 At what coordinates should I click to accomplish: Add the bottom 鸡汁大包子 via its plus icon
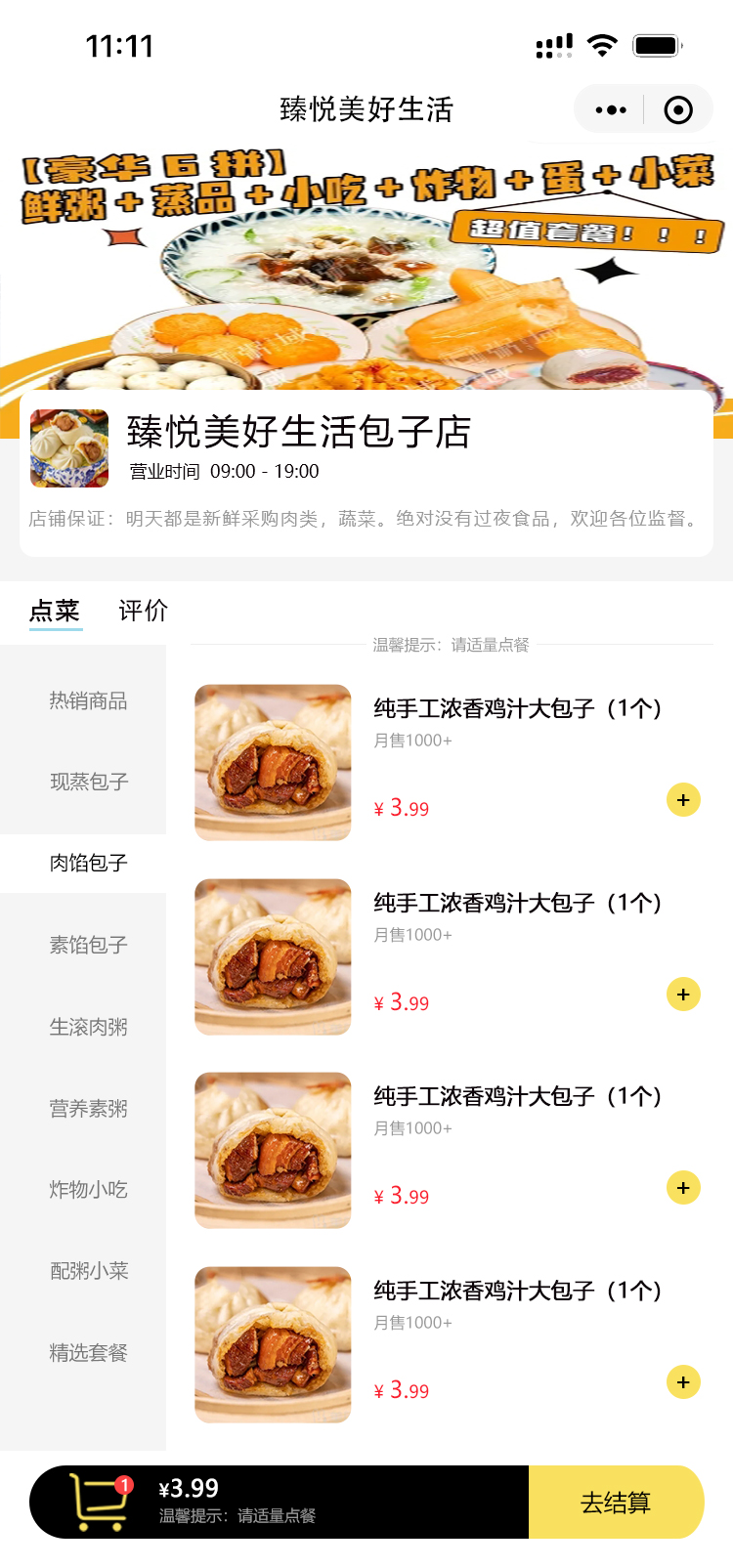pos(682,1381)
